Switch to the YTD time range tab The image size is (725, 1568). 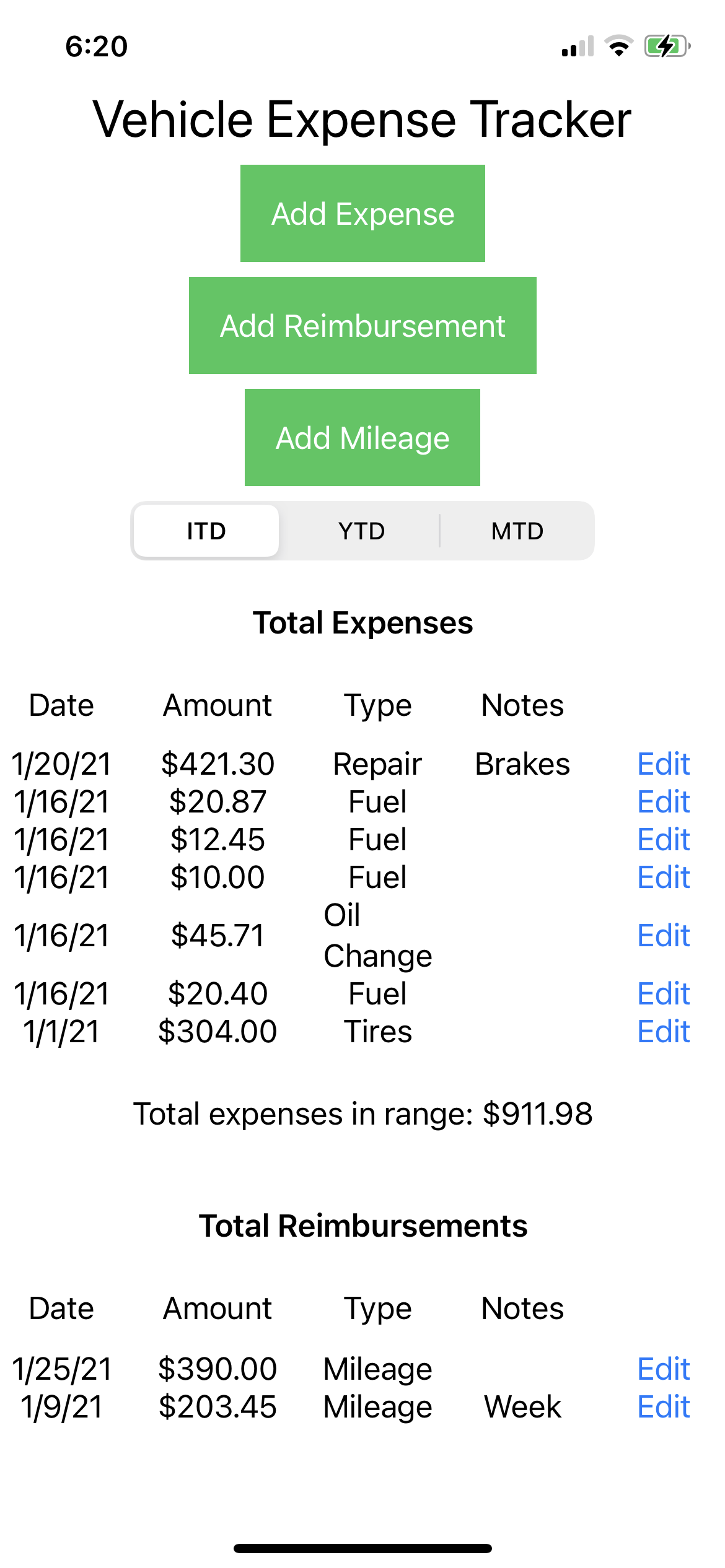[x=362, y=531]
